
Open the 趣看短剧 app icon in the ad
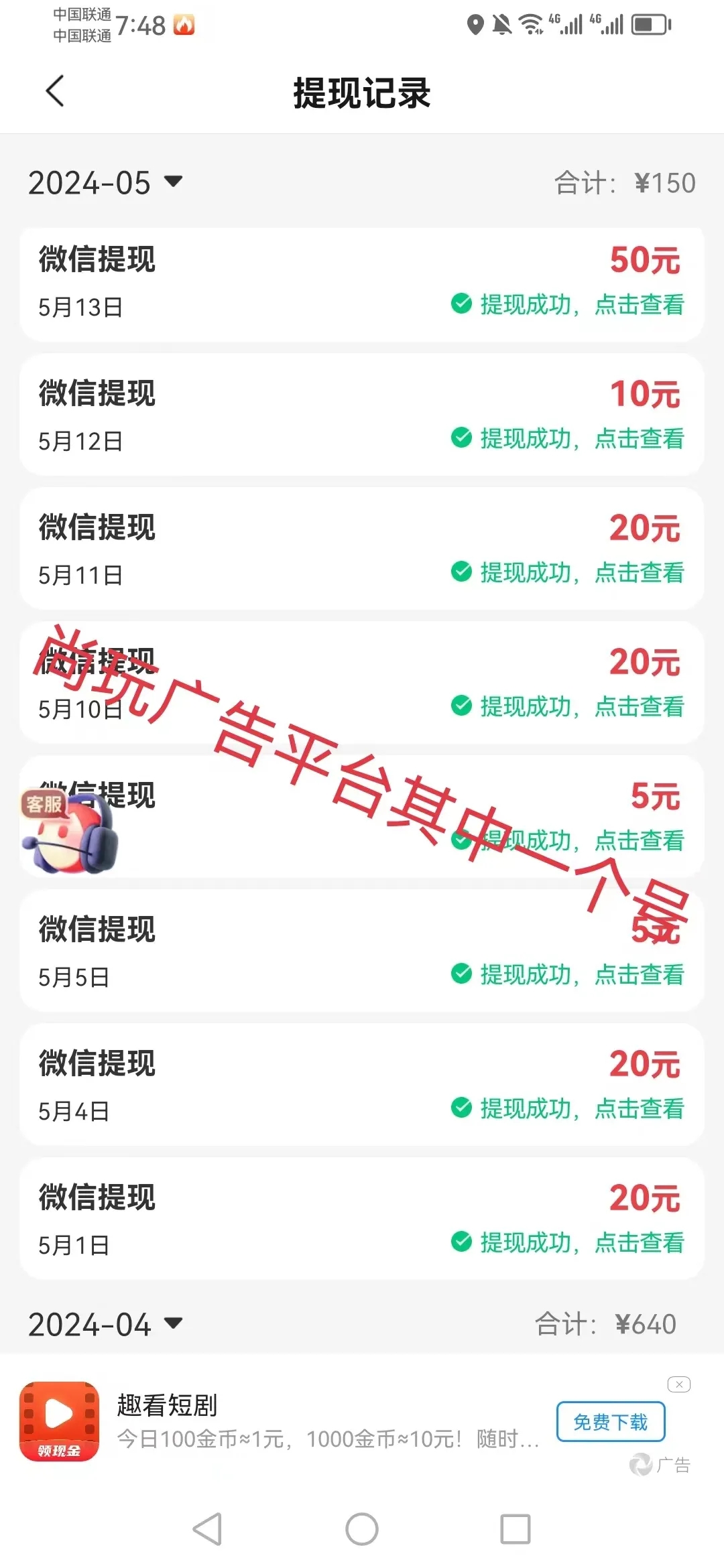[59, 1421]
